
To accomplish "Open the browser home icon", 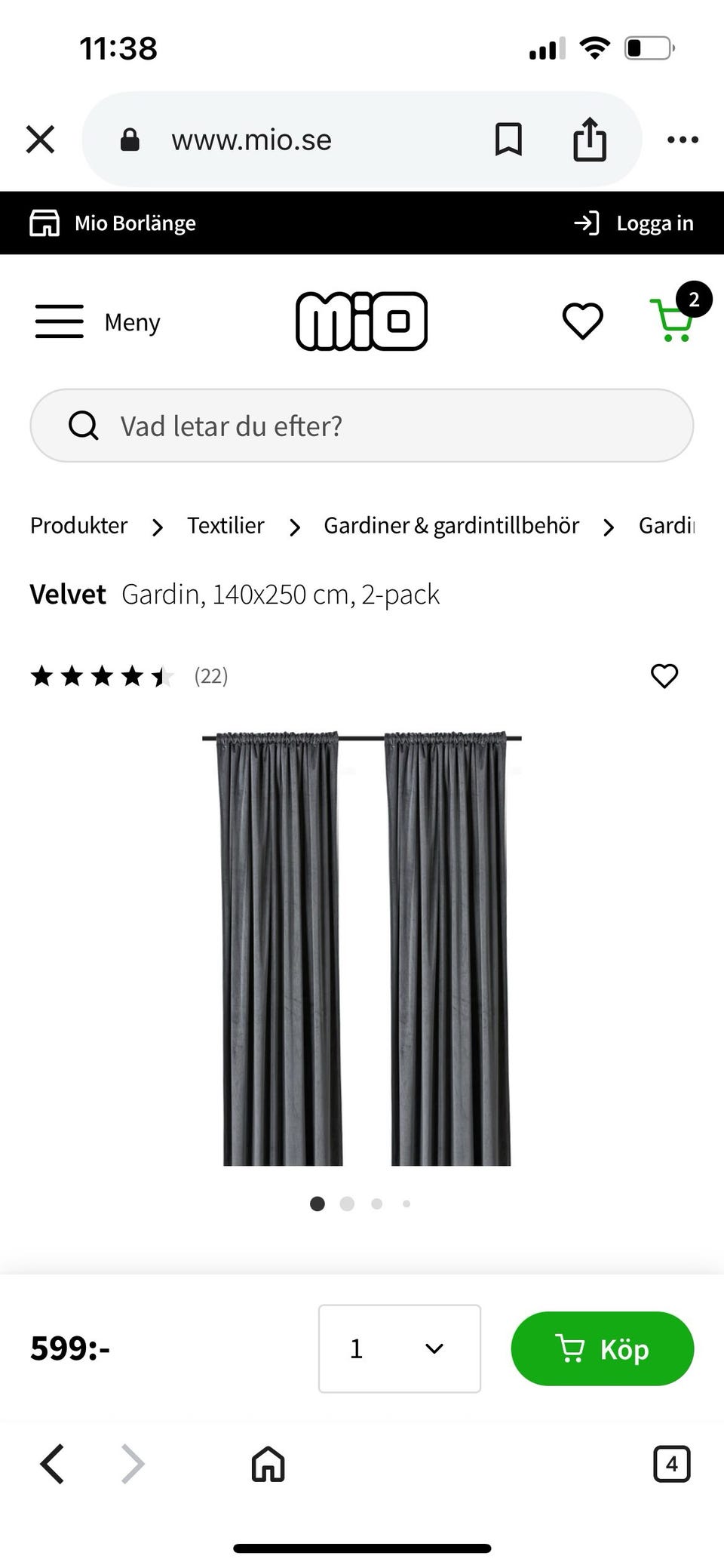I will [x=268, y=1464].
